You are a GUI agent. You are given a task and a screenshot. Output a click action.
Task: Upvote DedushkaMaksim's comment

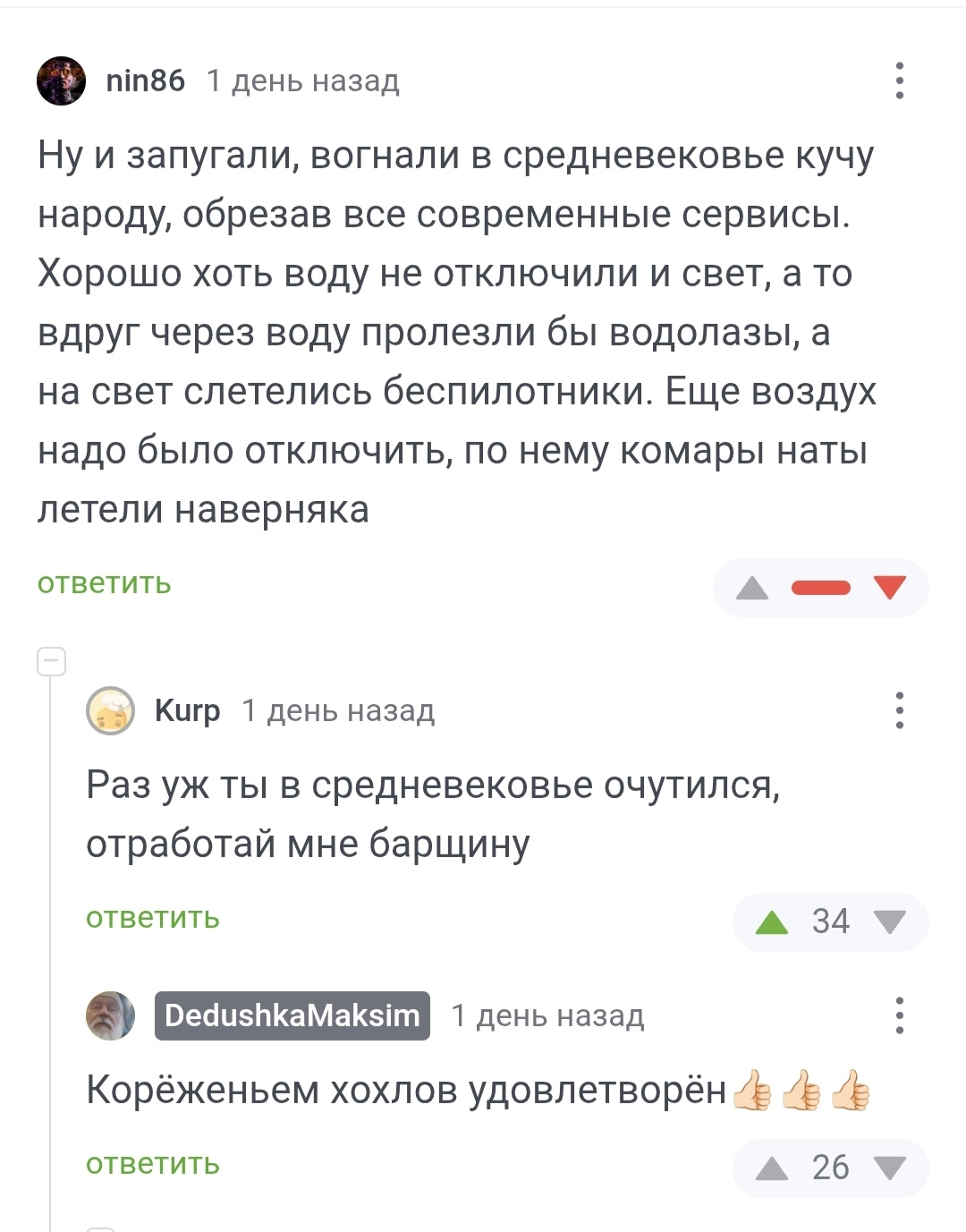pyautogui.click(x=772, y=1168)
